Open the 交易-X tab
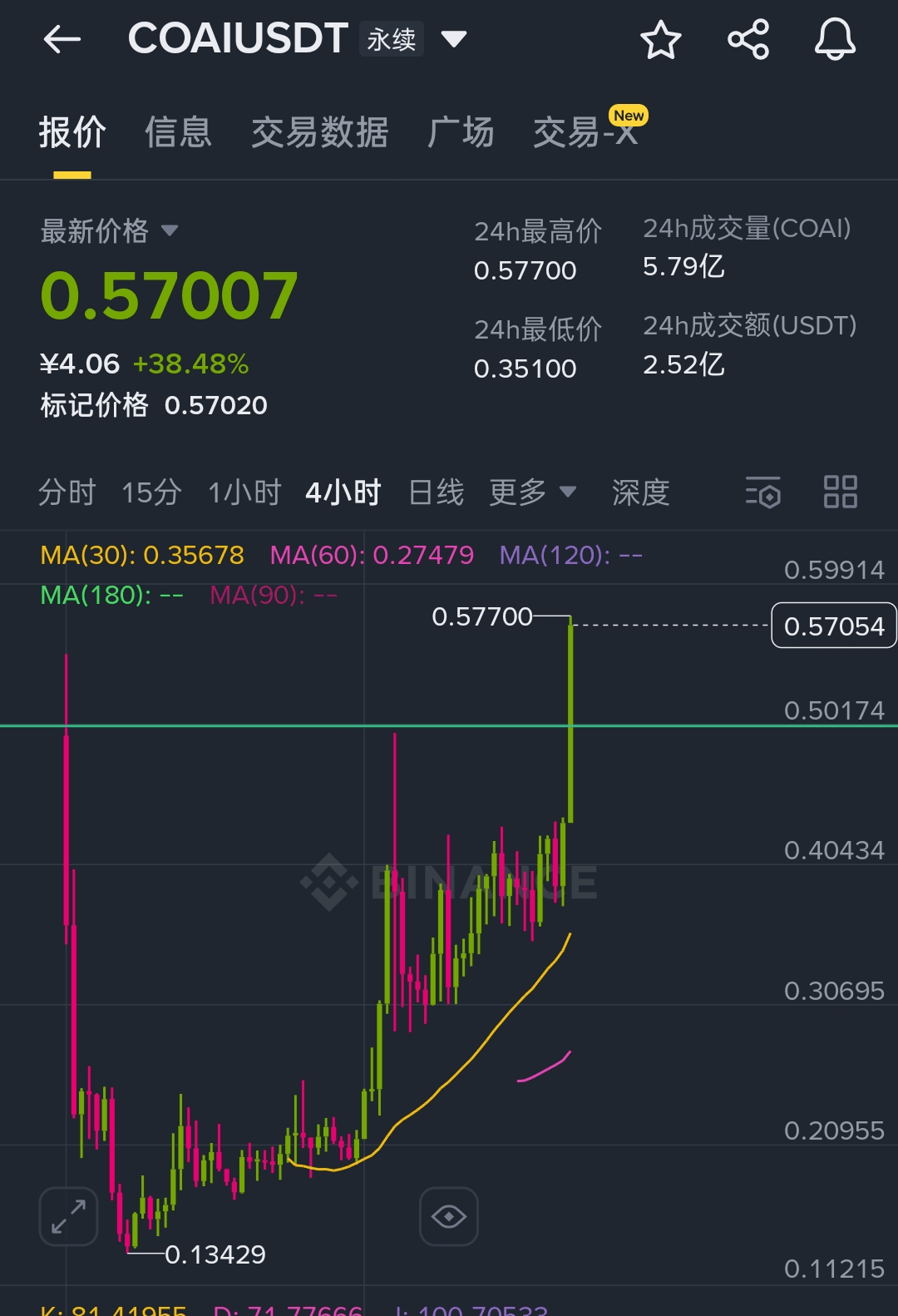The image size is (898, 1316). coord(585,132)
